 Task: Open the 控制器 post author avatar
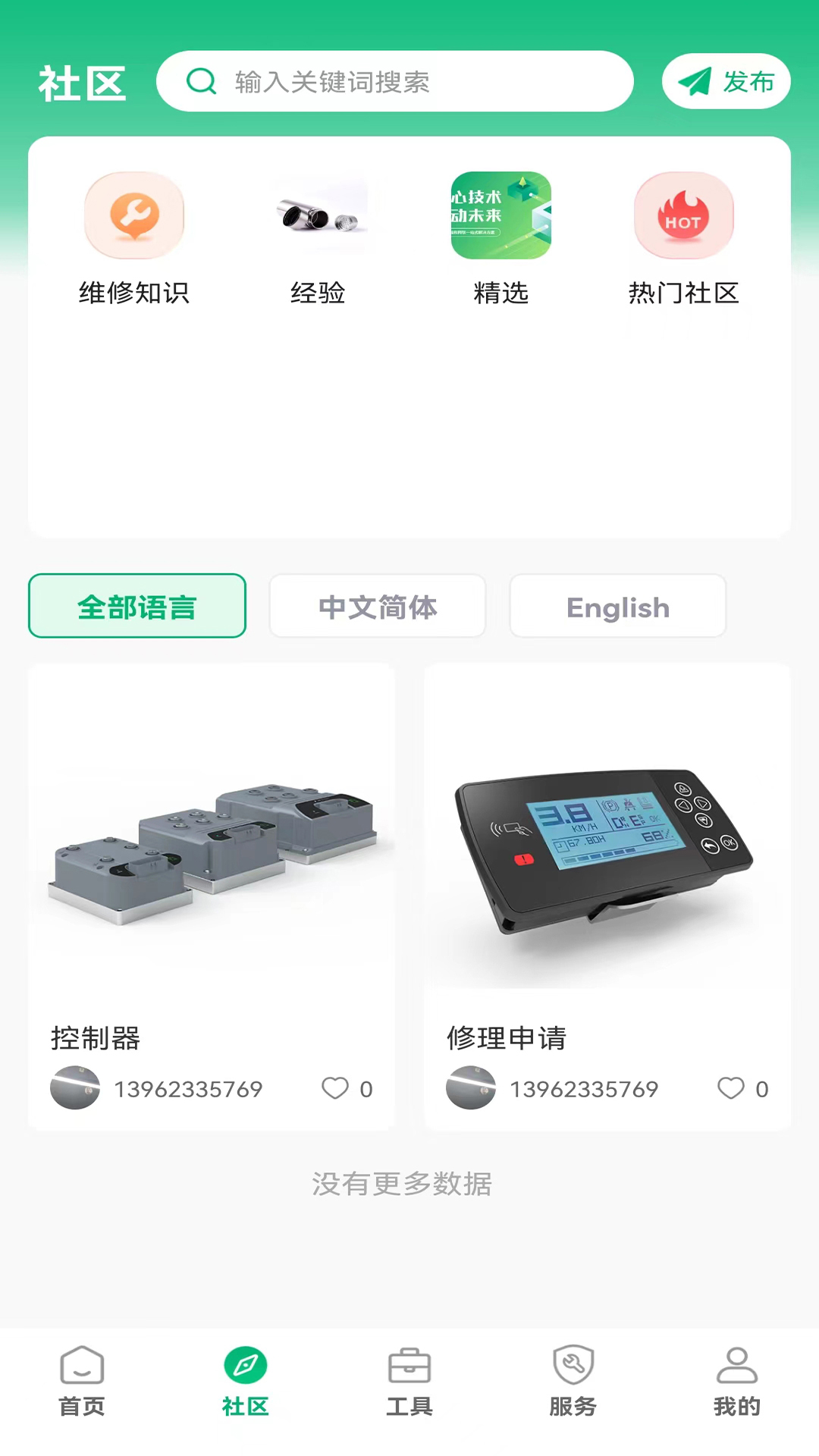point(74,1087)
